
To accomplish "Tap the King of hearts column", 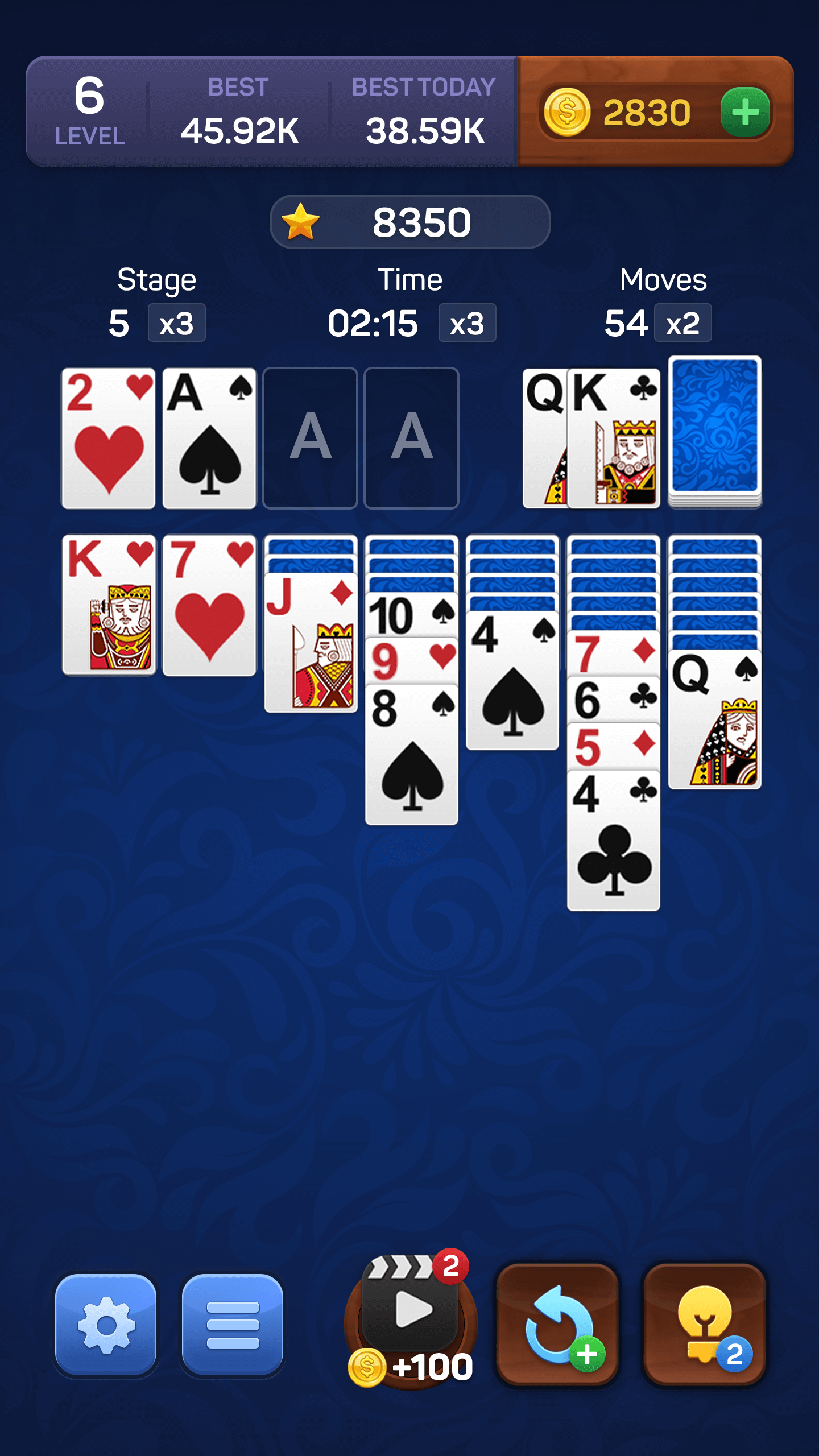I will point(109,605).
